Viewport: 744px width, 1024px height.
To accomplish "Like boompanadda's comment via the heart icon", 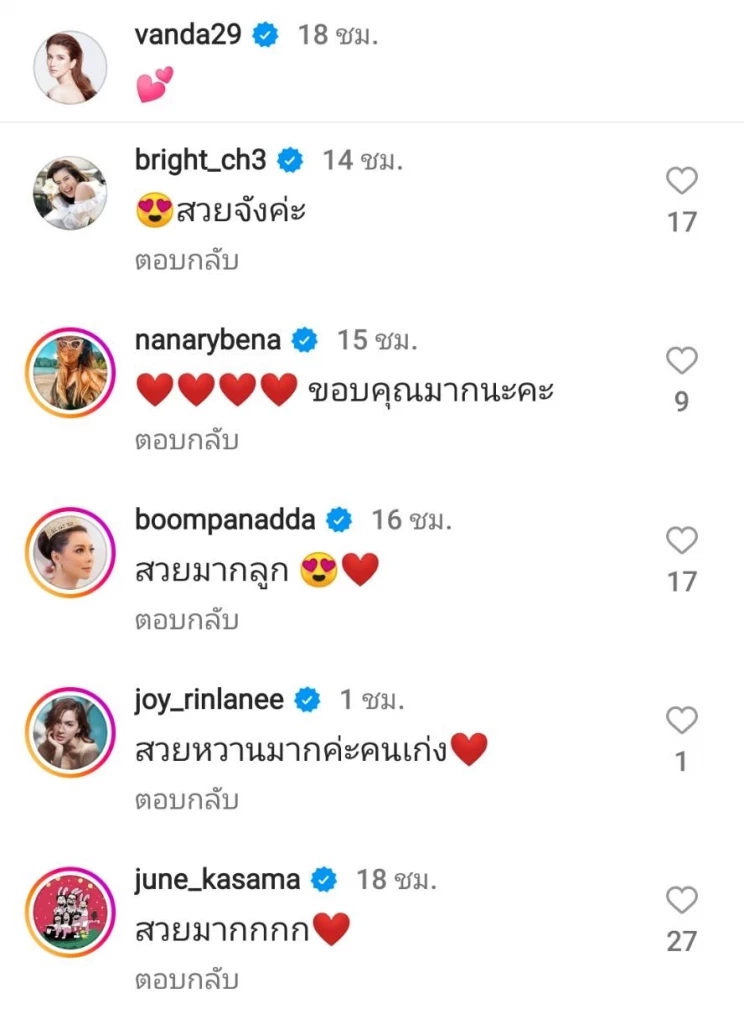I will coord(681,541).
